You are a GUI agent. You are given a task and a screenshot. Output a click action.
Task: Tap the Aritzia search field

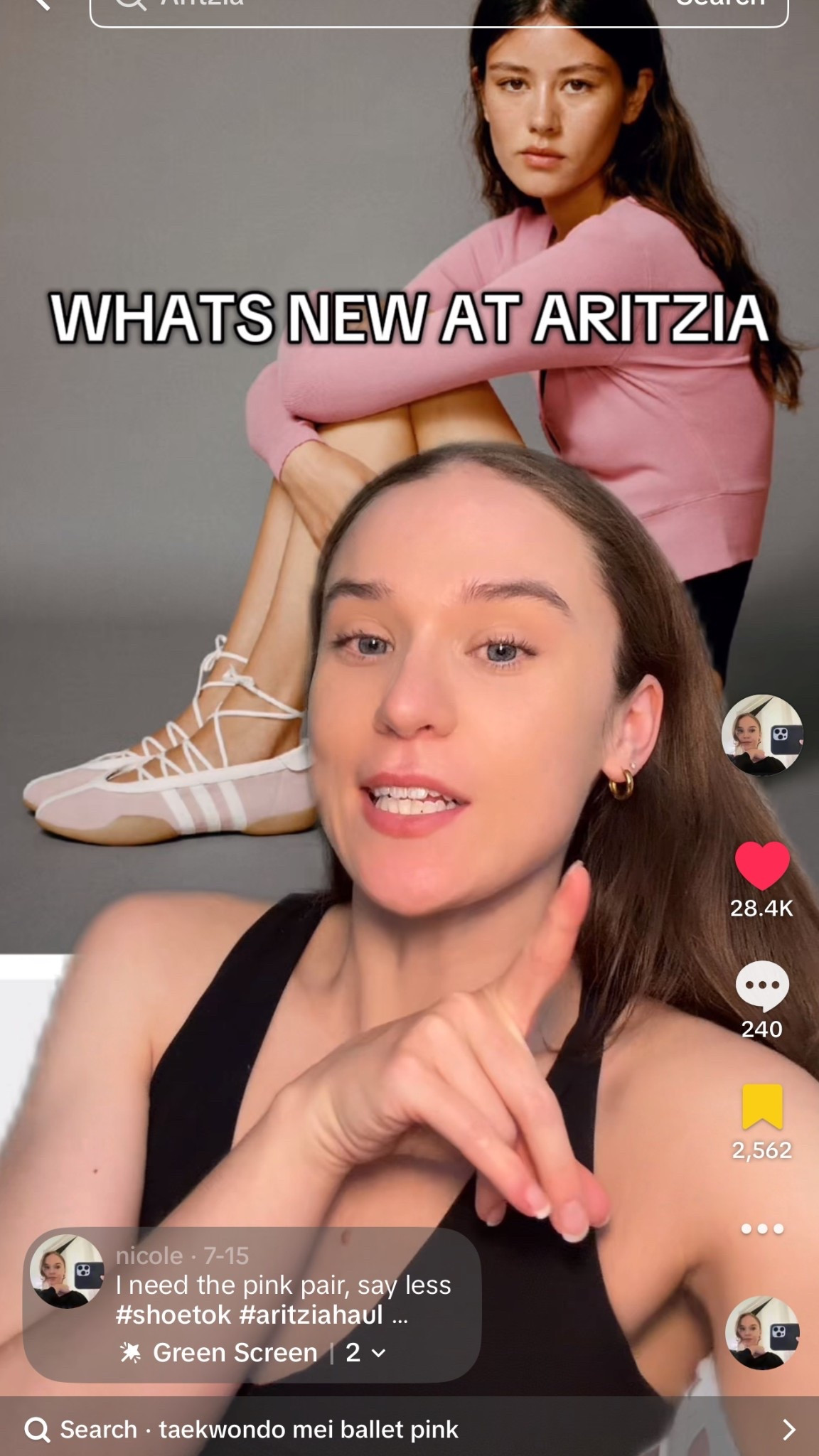coord(370,7)
